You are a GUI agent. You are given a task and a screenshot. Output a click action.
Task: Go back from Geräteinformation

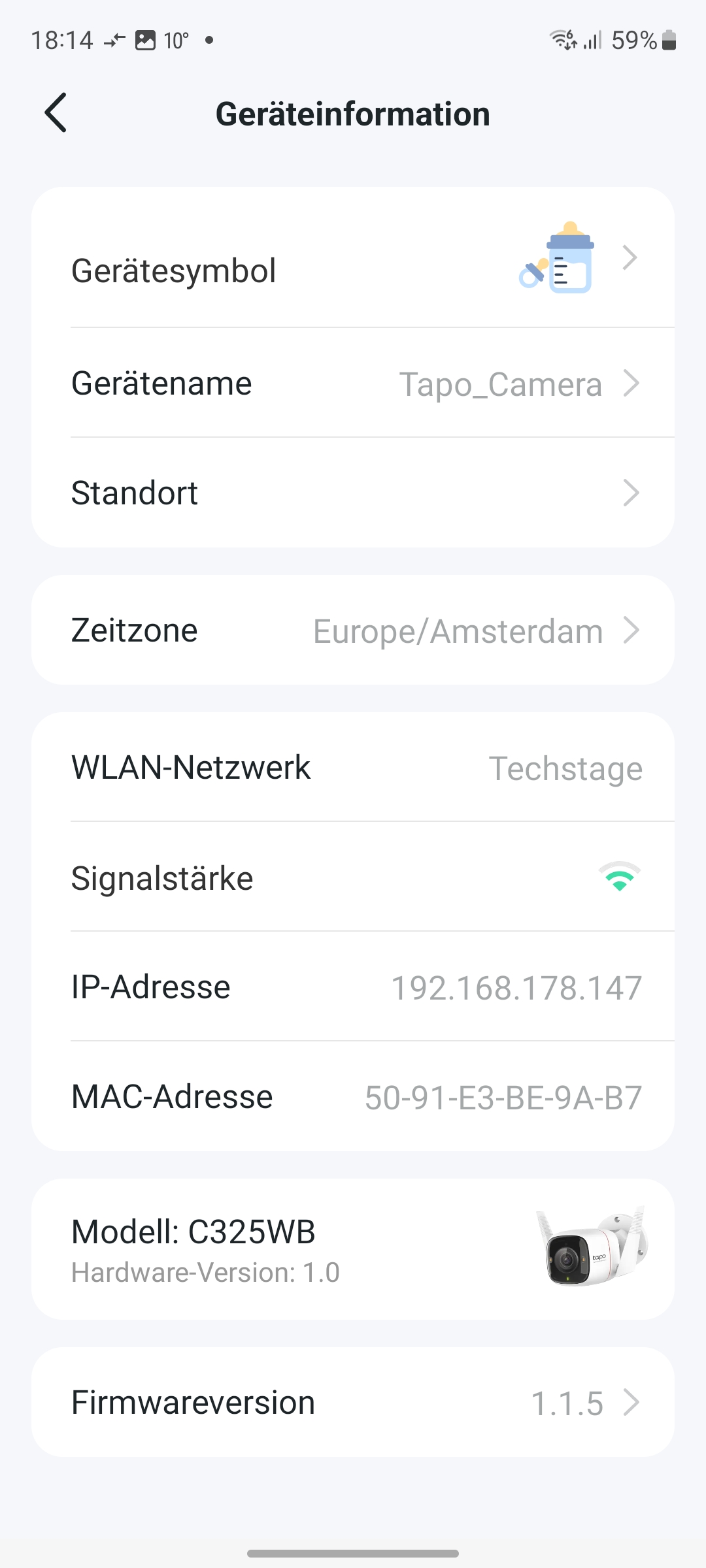(x=56, y=113)
